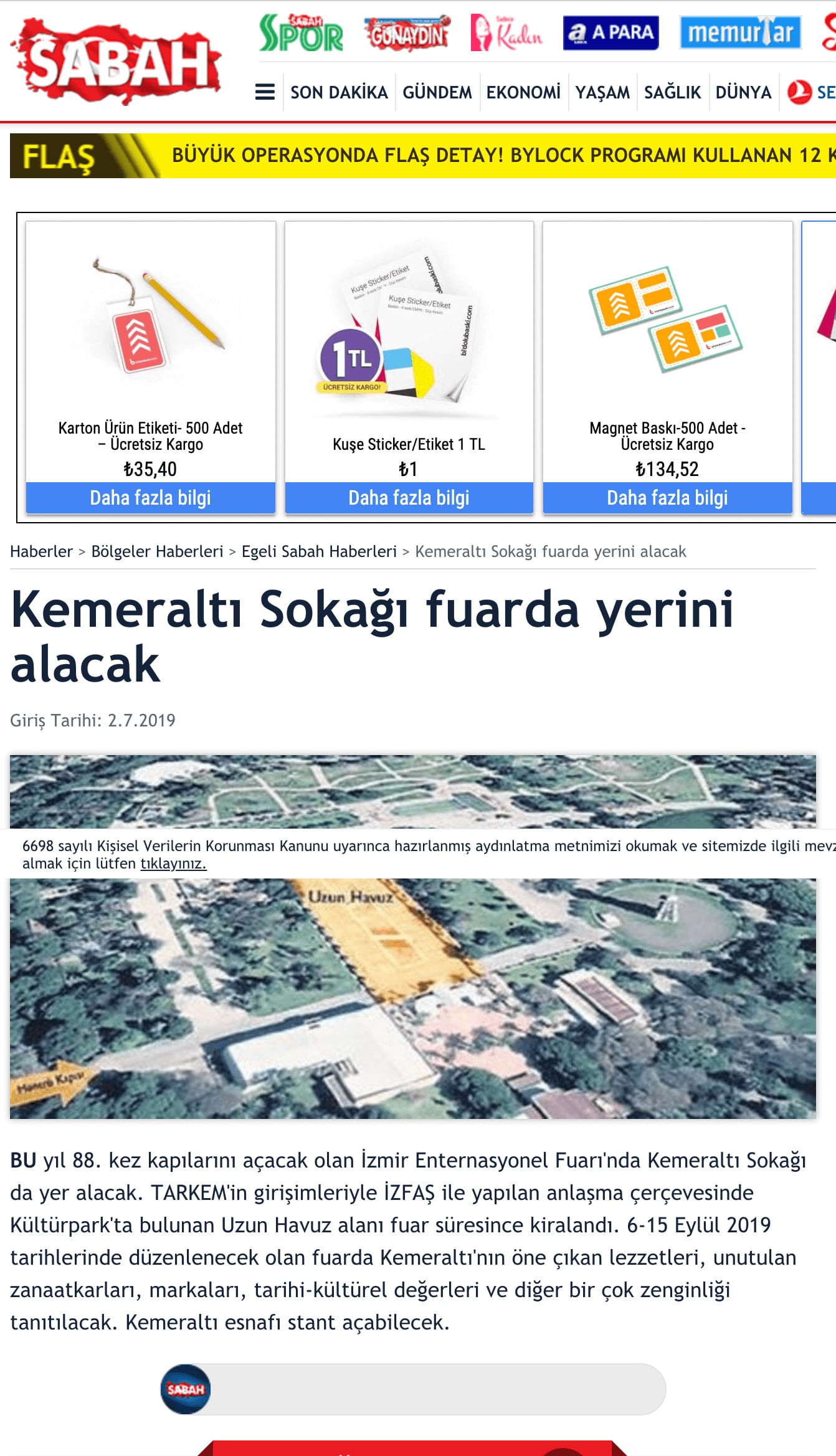836x1456 pixels.
Task: Open Egeli Sabah Haberleri breadcrumb
Action: point(319,551)
